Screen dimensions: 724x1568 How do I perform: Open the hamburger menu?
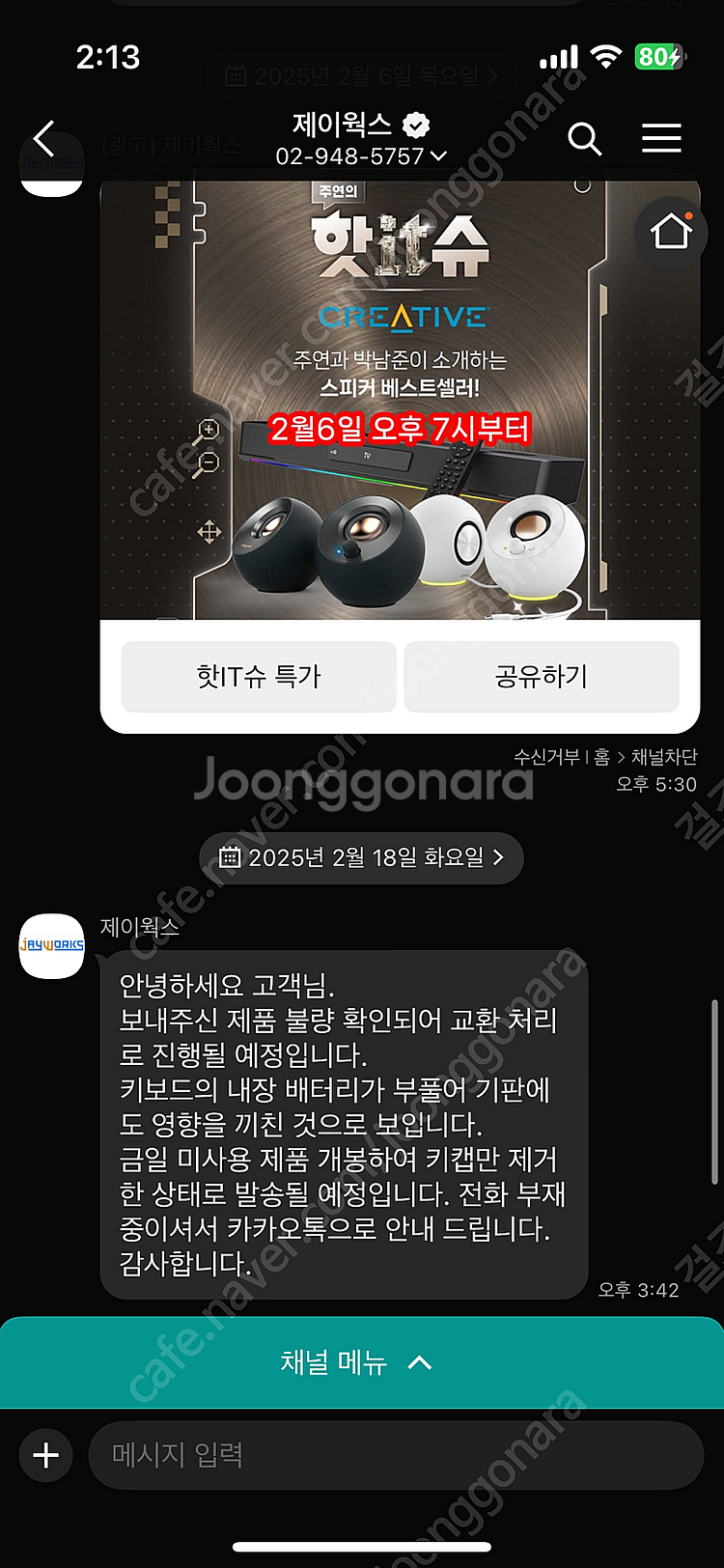click(661, 139)
